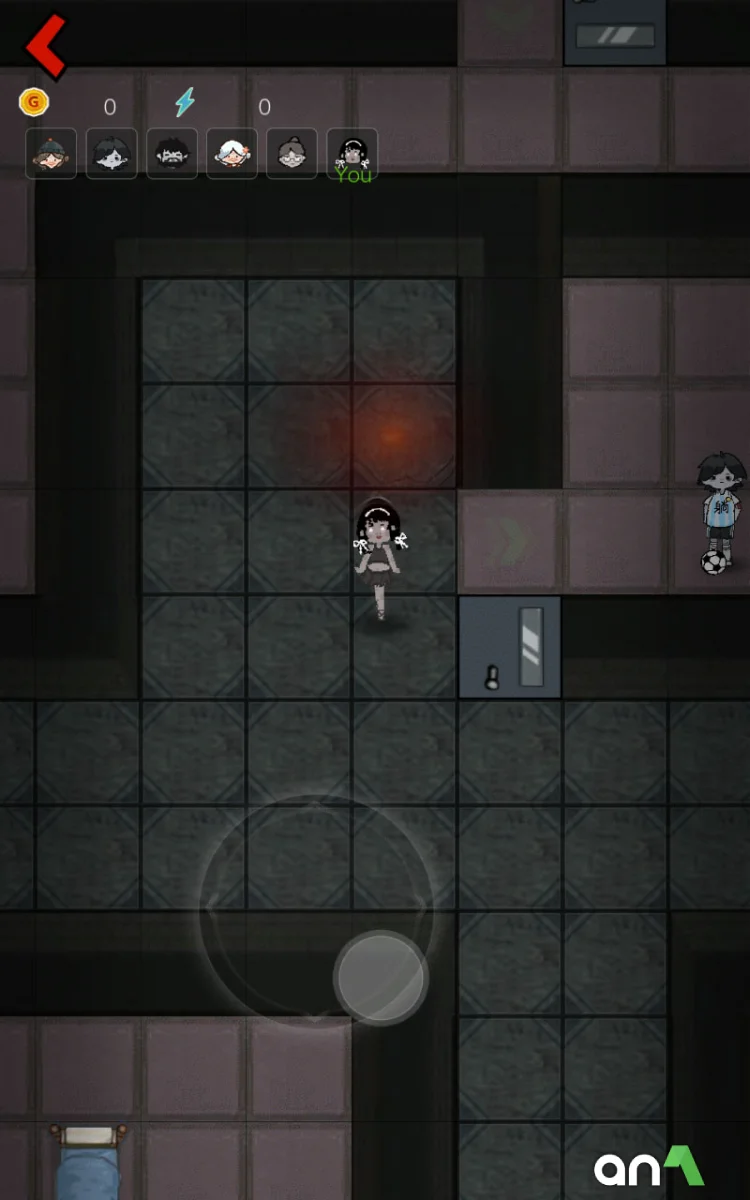
Task: Tap the virtual joystick knob
Action: [x=381, y=977]
